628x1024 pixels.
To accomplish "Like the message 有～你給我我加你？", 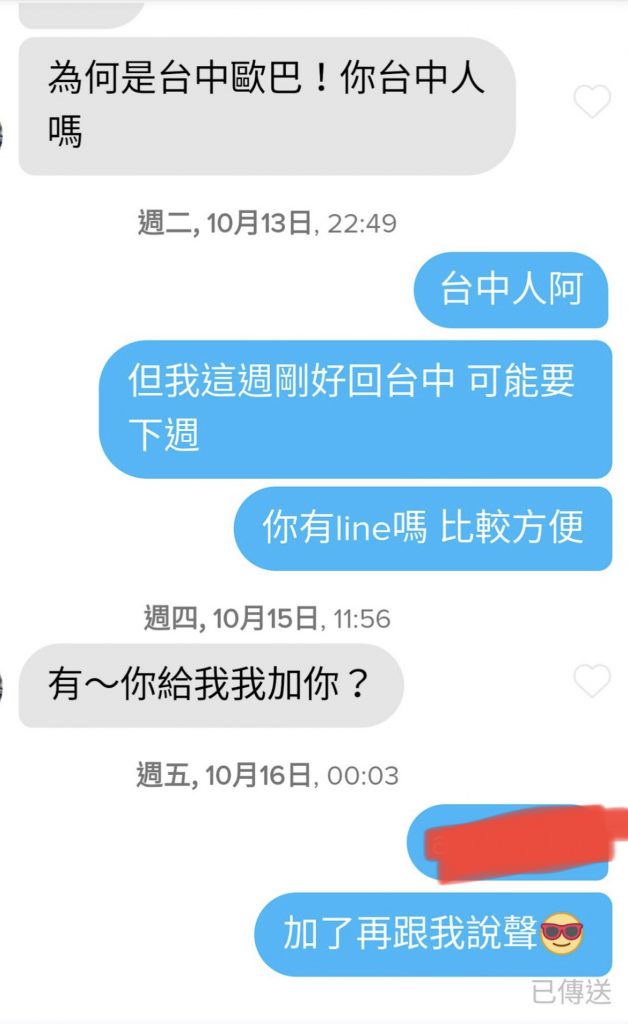I will tap(591, 682).
